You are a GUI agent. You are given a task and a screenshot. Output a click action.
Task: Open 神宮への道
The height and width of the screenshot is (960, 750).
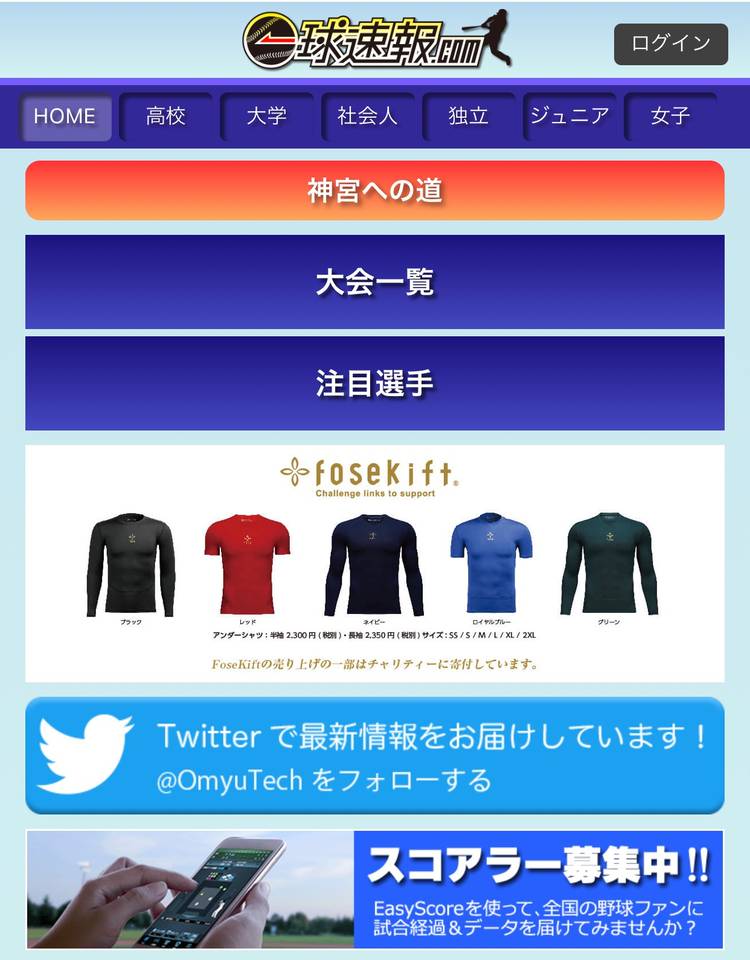coord(375,190)
